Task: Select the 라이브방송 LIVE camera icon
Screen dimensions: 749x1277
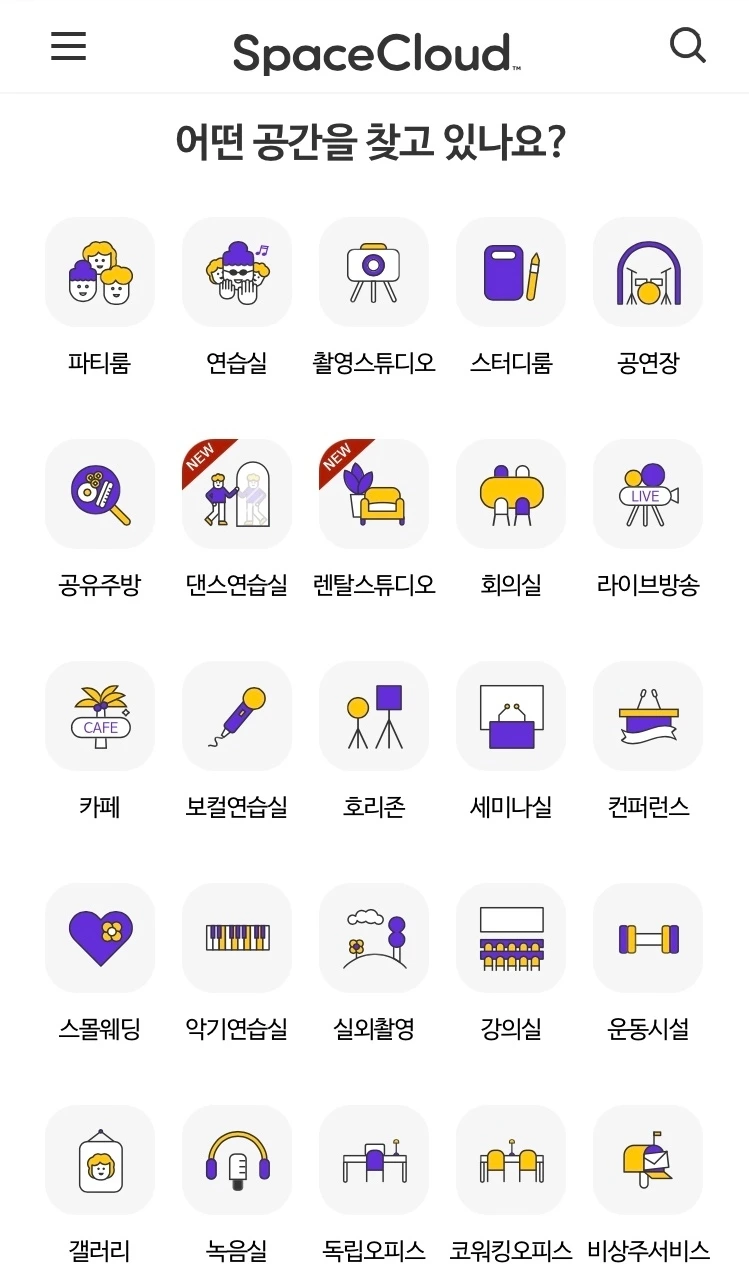Action: click(x=647, y=494)
